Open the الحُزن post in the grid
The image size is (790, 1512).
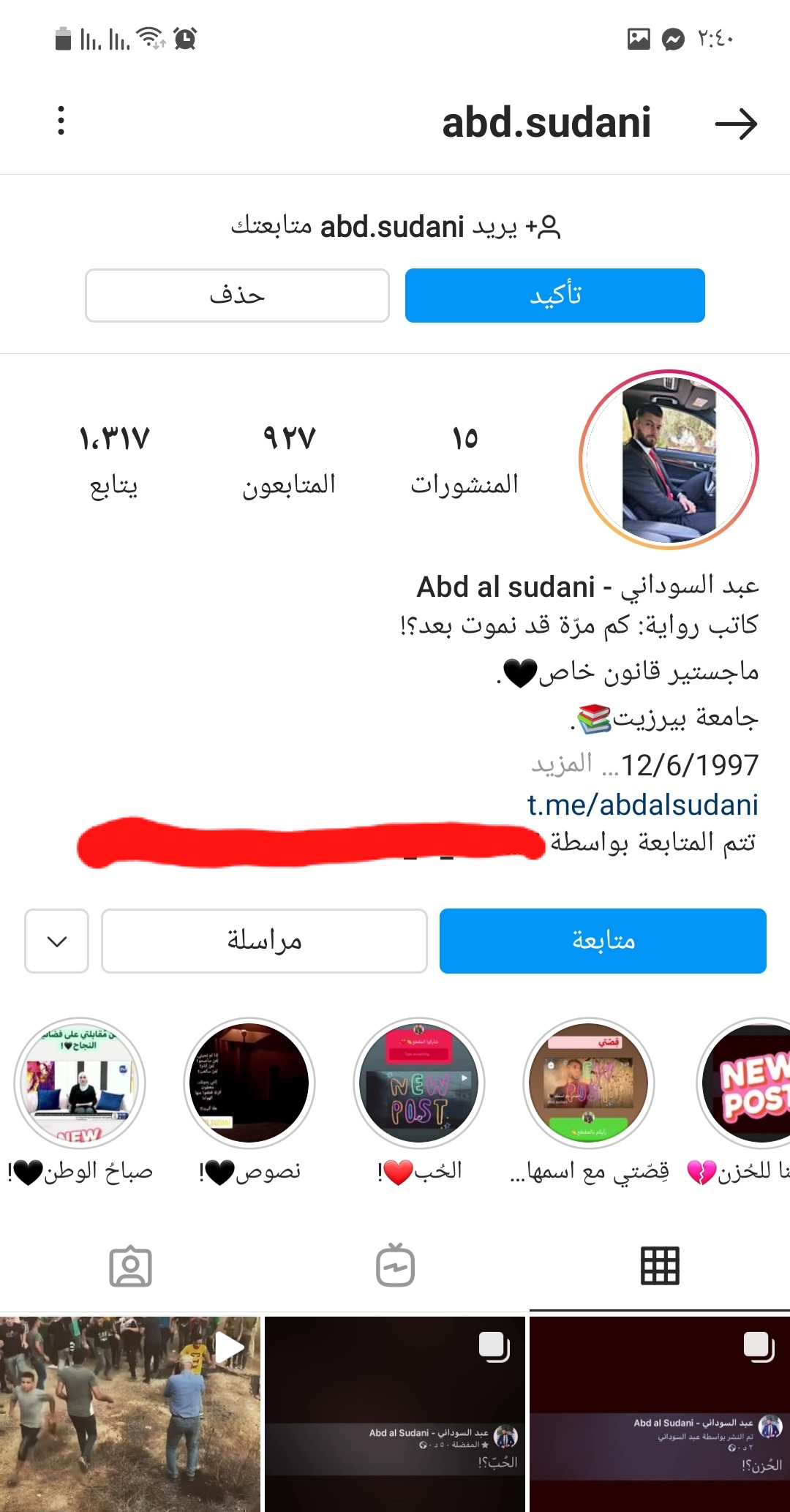(660, 1413)
